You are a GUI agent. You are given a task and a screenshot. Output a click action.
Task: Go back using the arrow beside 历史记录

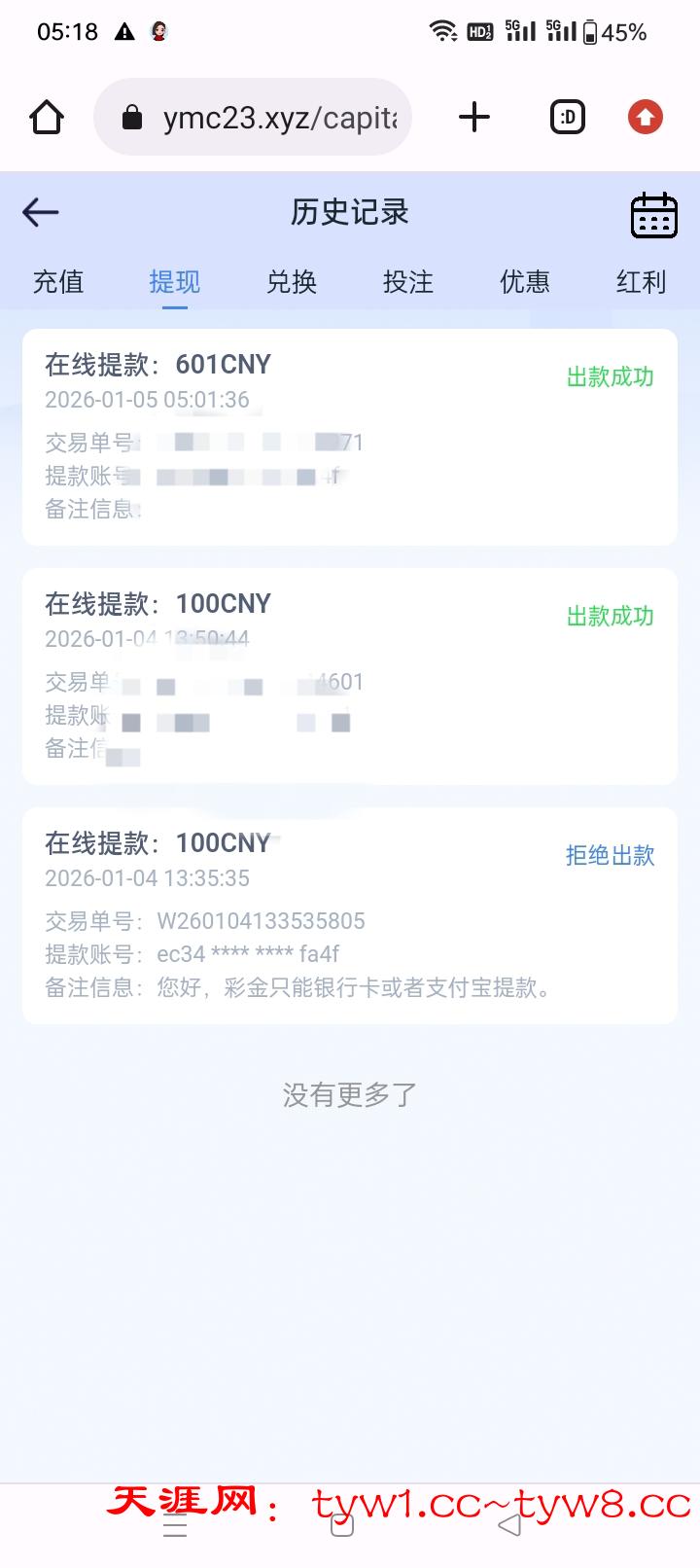[41, 212]
